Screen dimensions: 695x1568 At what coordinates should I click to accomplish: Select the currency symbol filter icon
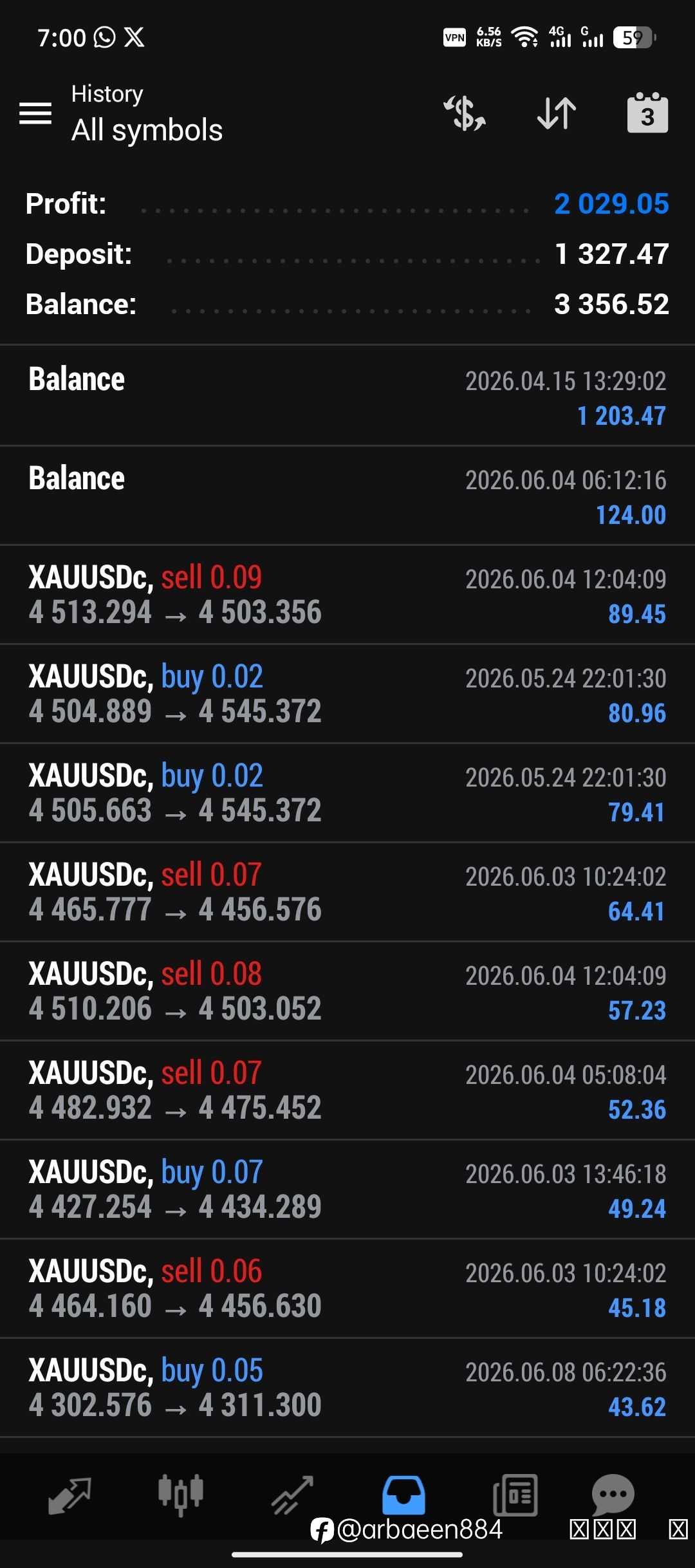pos(464,113)
